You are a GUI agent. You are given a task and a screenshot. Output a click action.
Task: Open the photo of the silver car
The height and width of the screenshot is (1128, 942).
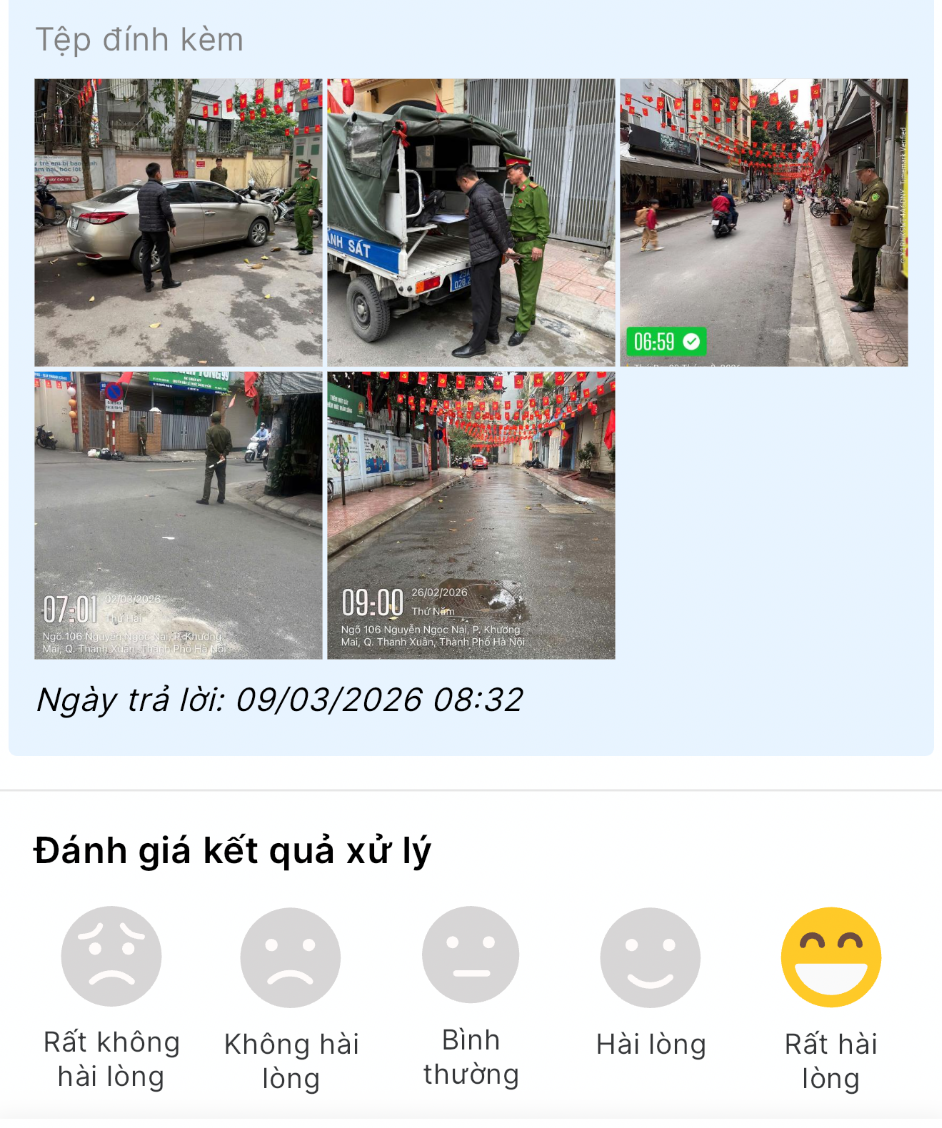click(178, 222)
